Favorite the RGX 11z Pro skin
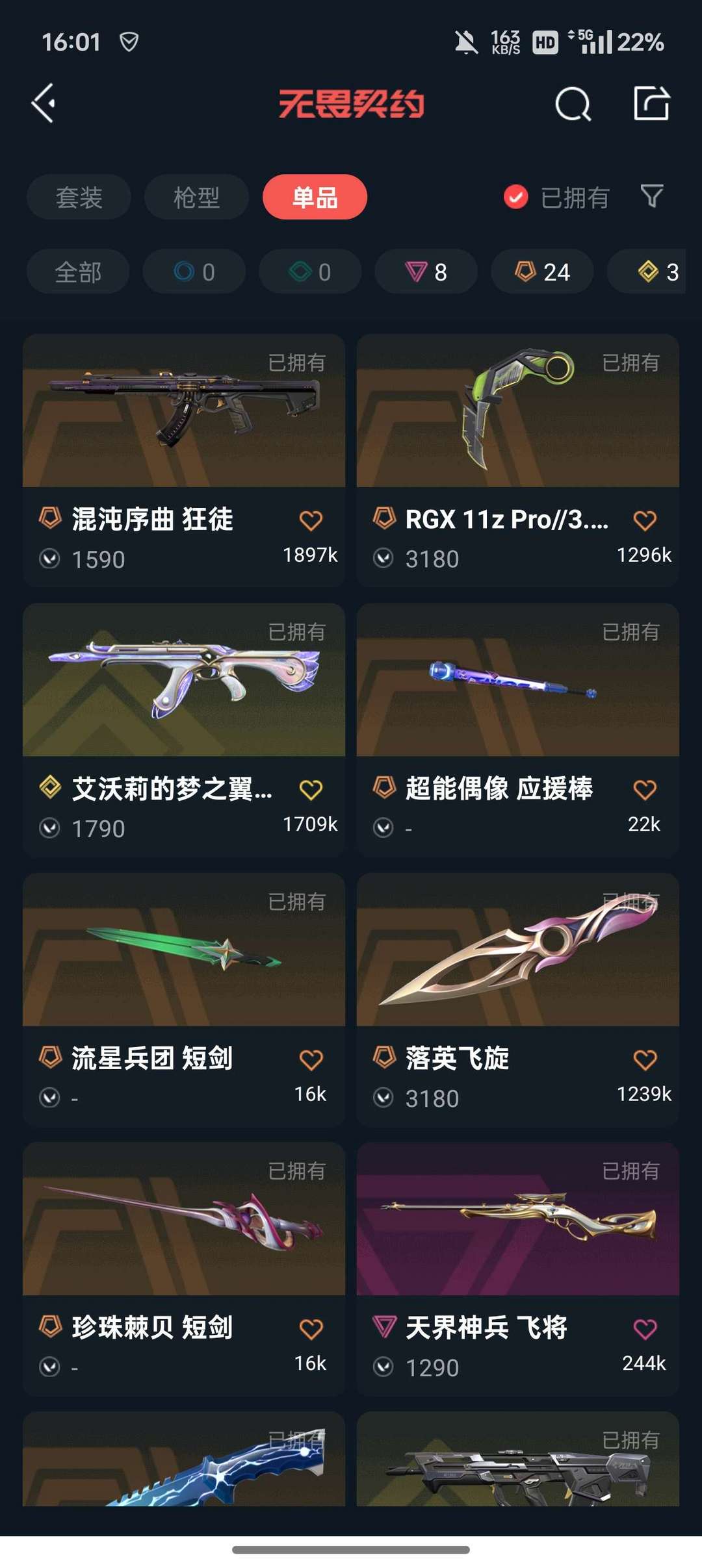Viewport: 702px width, 1568px height. (645, 520)
